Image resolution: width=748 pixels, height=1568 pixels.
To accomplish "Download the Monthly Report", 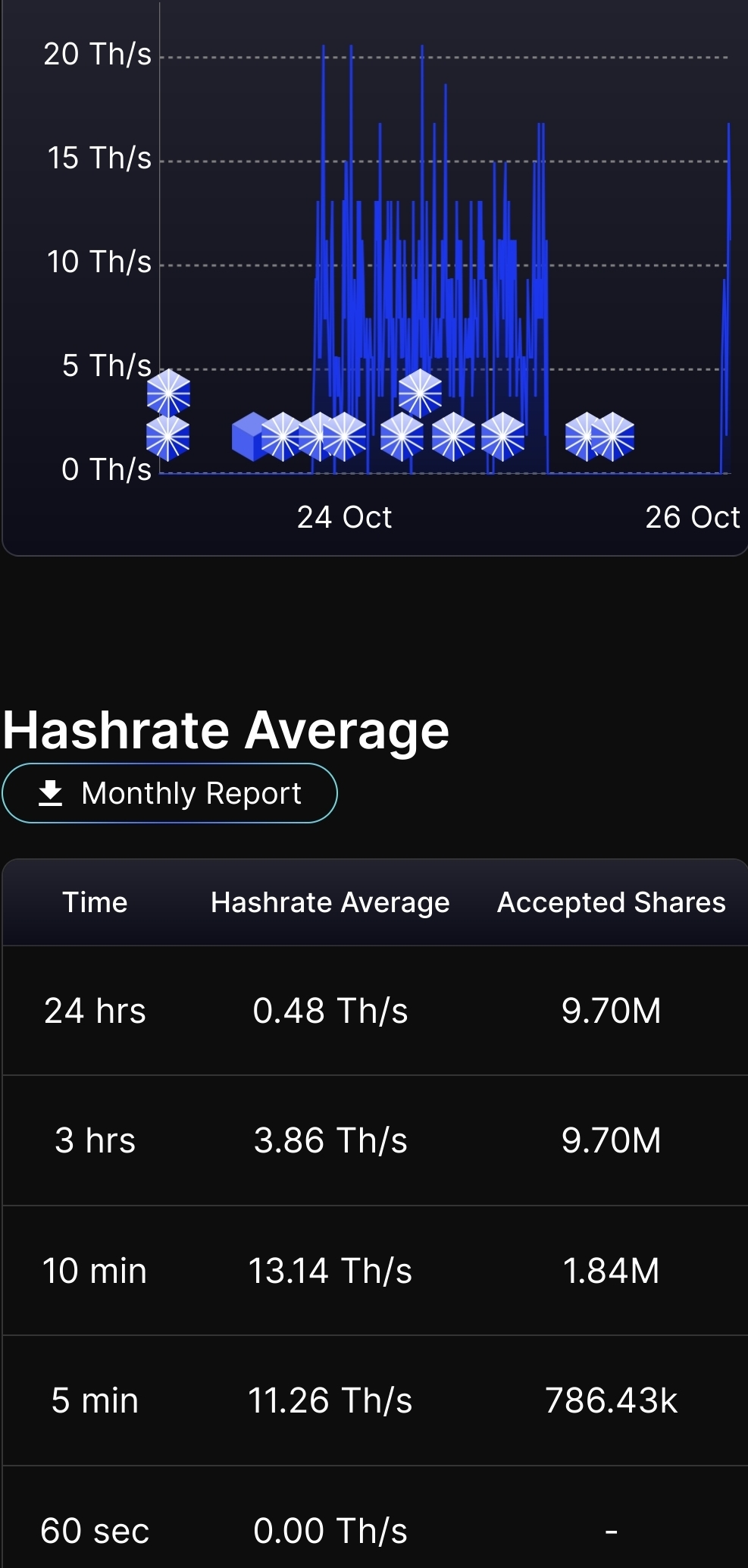I will tap(170, 793).
